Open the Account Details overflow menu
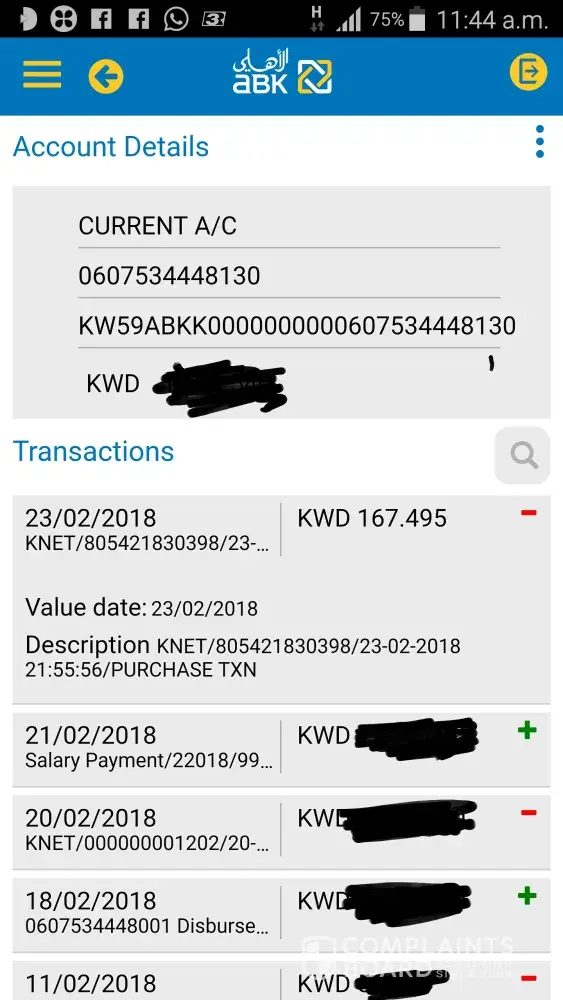563x1000 pixels. click(539, 142)
